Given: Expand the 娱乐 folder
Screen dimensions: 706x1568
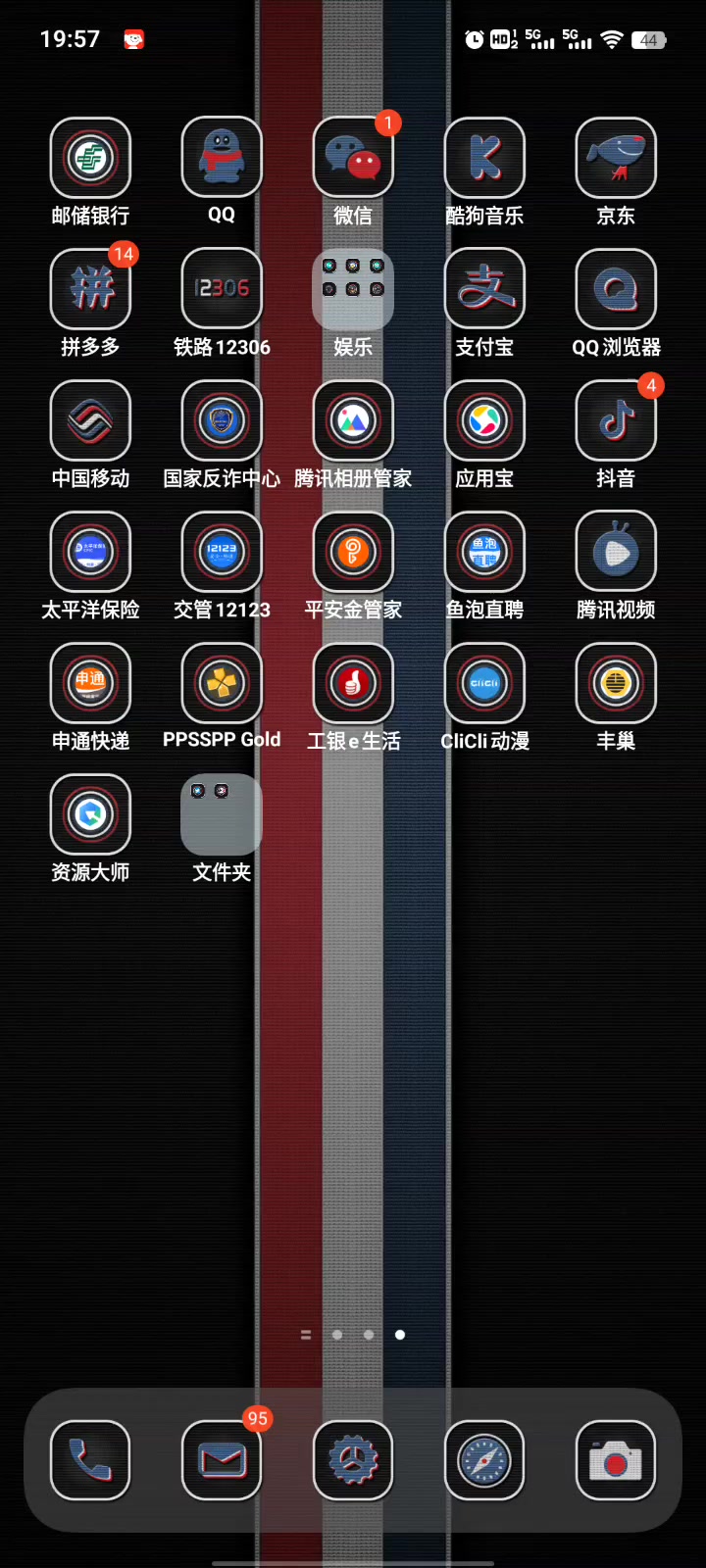Looking at the screenshot, I should (x=353, y=289).
